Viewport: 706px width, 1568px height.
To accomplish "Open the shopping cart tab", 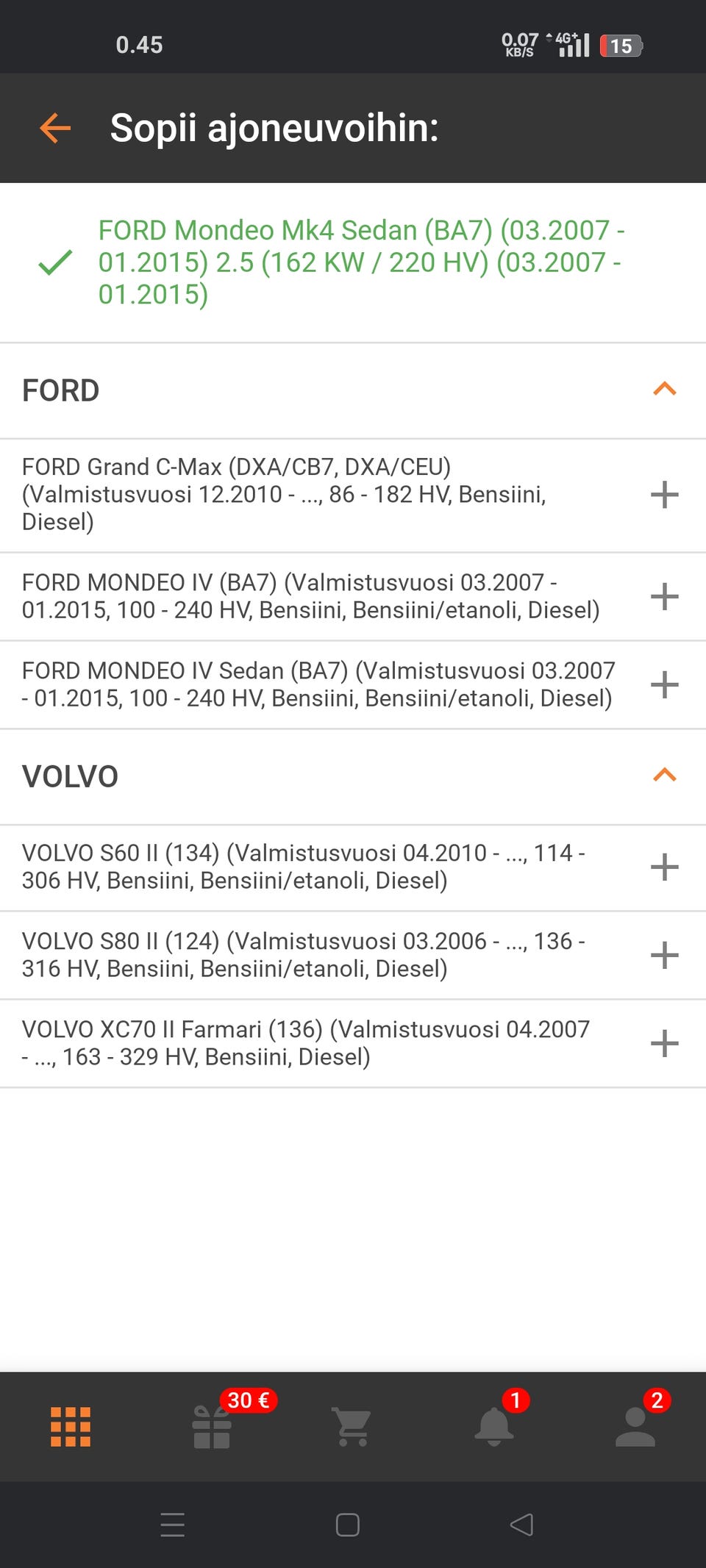I will tap(352, 1427).
